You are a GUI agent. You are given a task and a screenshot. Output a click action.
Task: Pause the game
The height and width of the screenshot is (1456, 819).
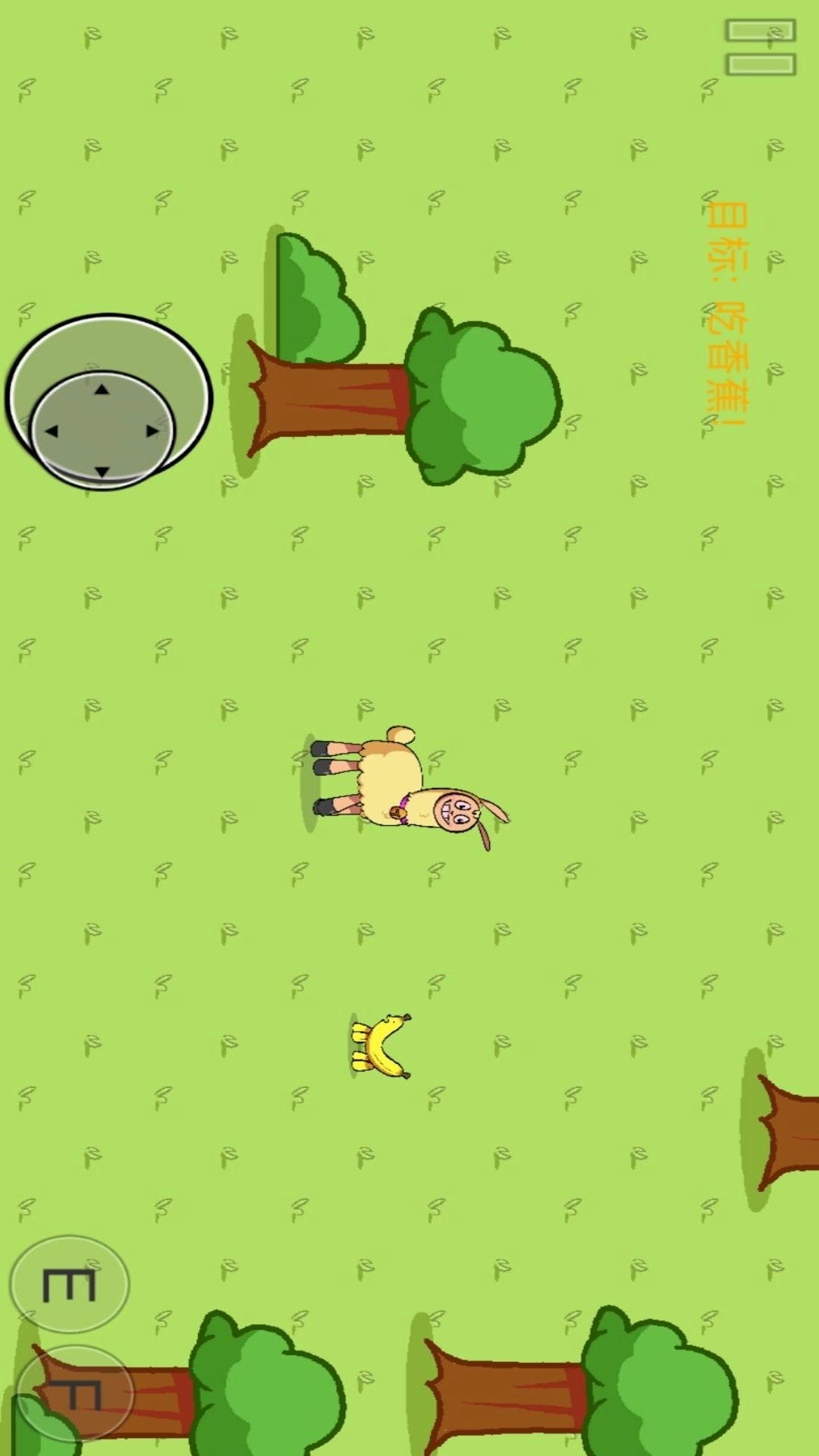click(x=761, y=47)
